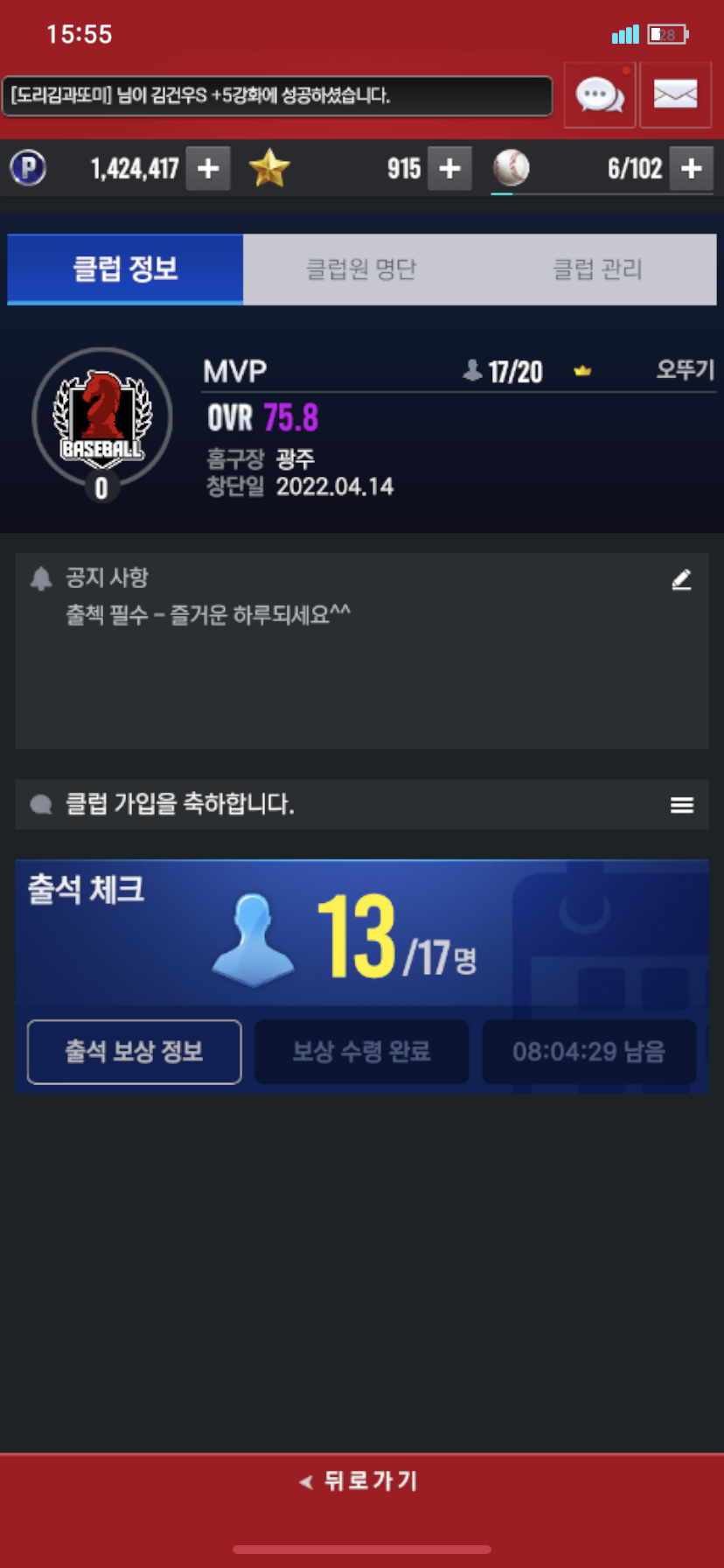Screen dimensions: 724x1568
Task: Open 출석 보상 정보
Action: pos(134,1051)
